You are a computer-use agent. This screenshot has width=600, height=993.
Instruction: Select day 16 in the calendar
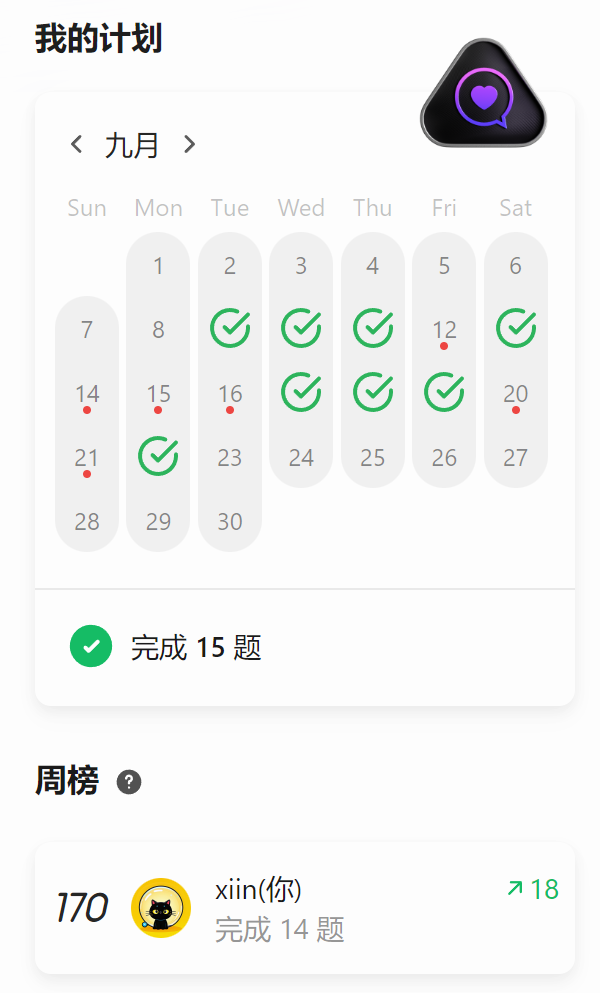tap(230, 393)
